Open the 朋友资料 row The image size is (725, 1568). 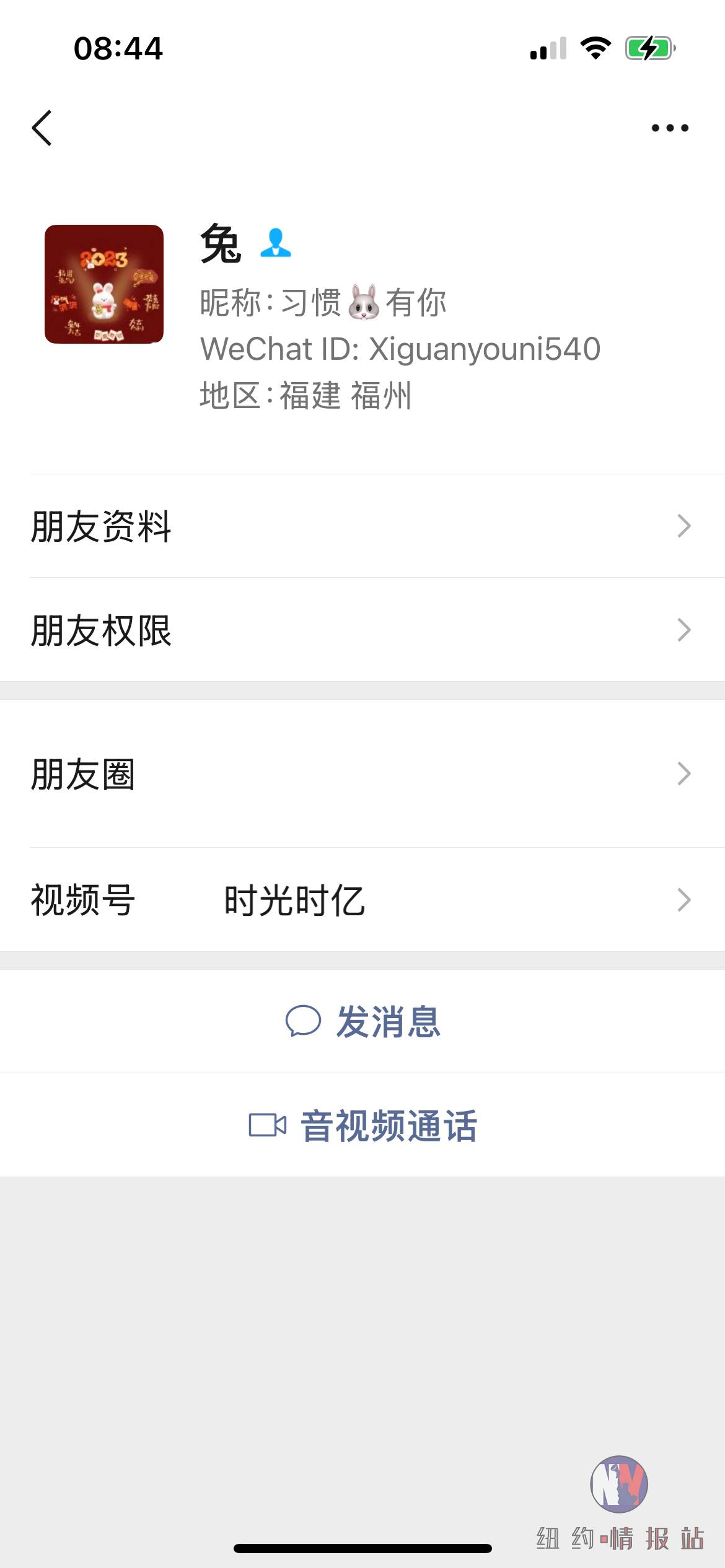[x=362, y=526]
